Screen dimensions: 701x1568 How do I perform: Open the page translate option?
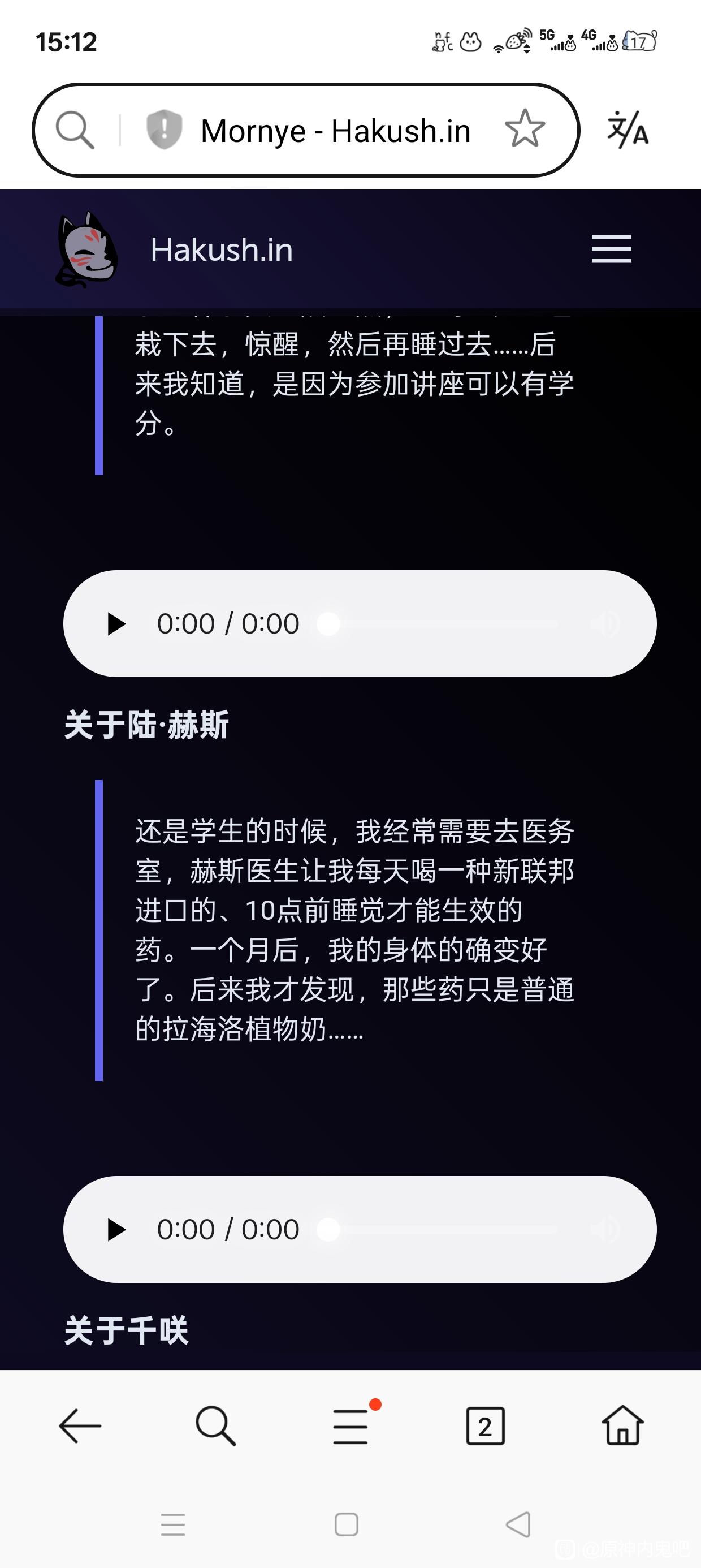(628, 130)
